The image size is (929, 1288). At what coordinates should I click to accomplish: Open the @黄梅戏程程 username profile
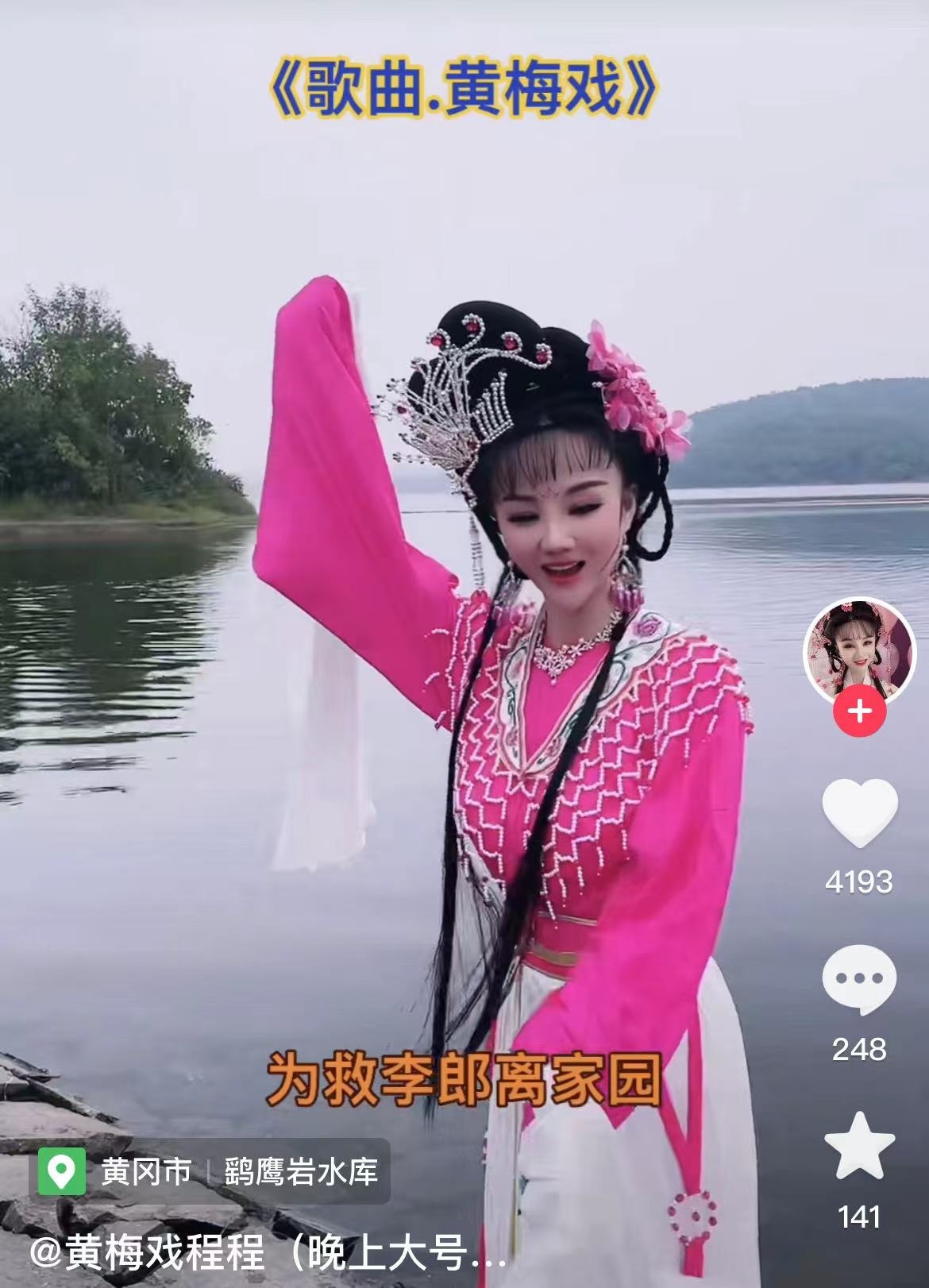point(268,1253)
